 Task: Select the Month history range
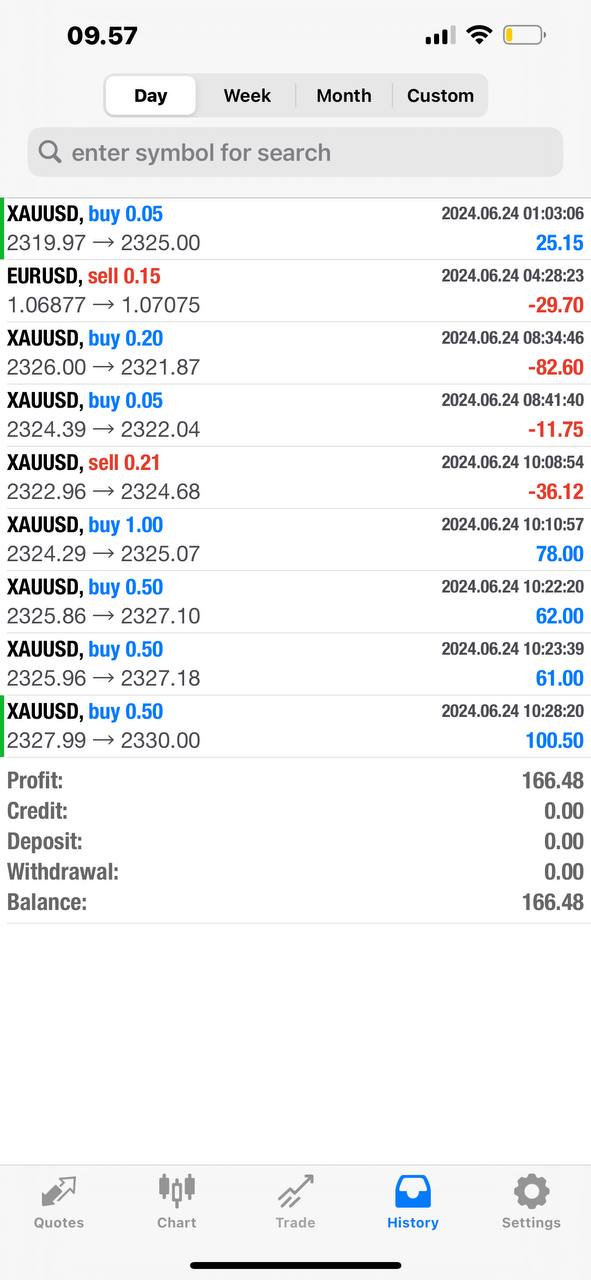pyautogui.click(x=344, y=96)
